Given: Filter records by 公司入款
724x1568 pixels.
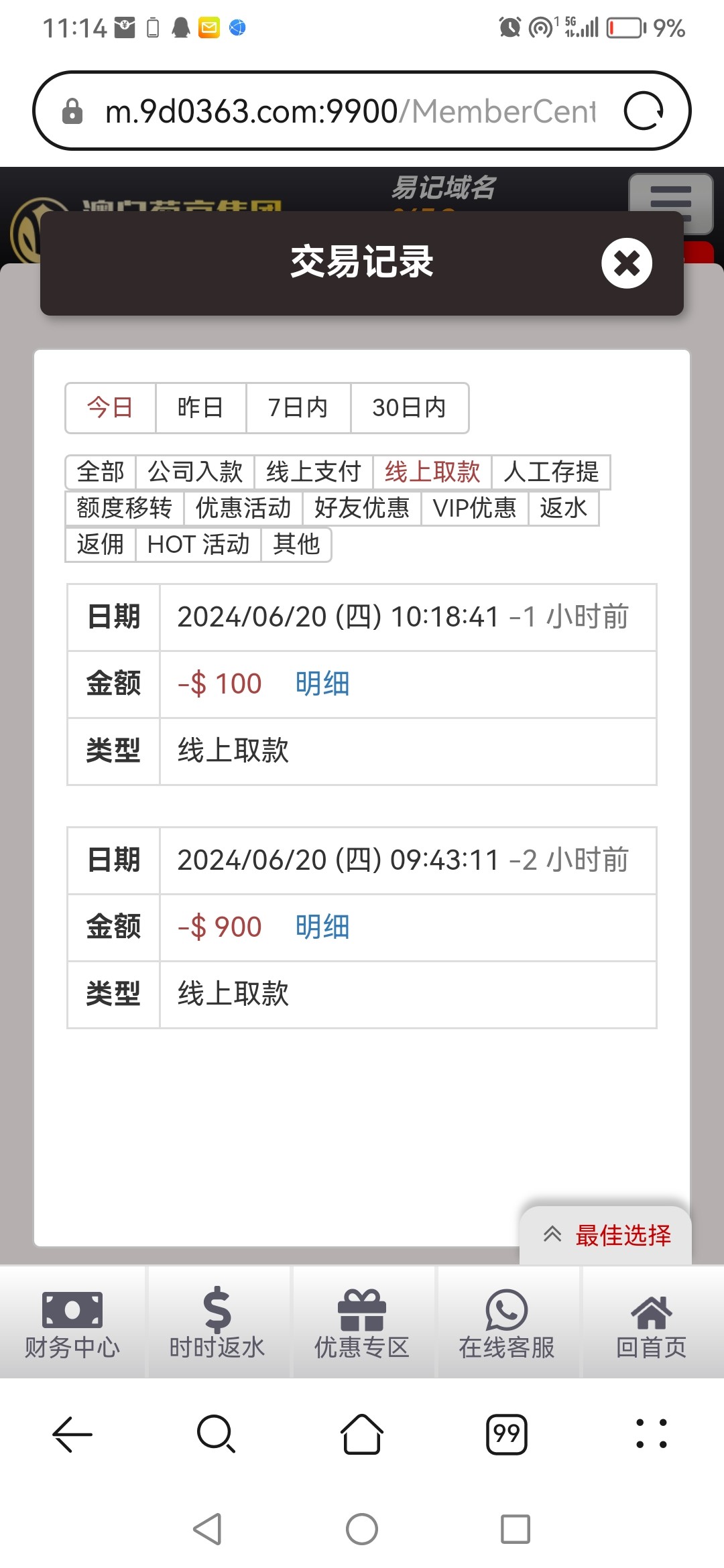Looking at the screenshot, I should click(195, 472).
